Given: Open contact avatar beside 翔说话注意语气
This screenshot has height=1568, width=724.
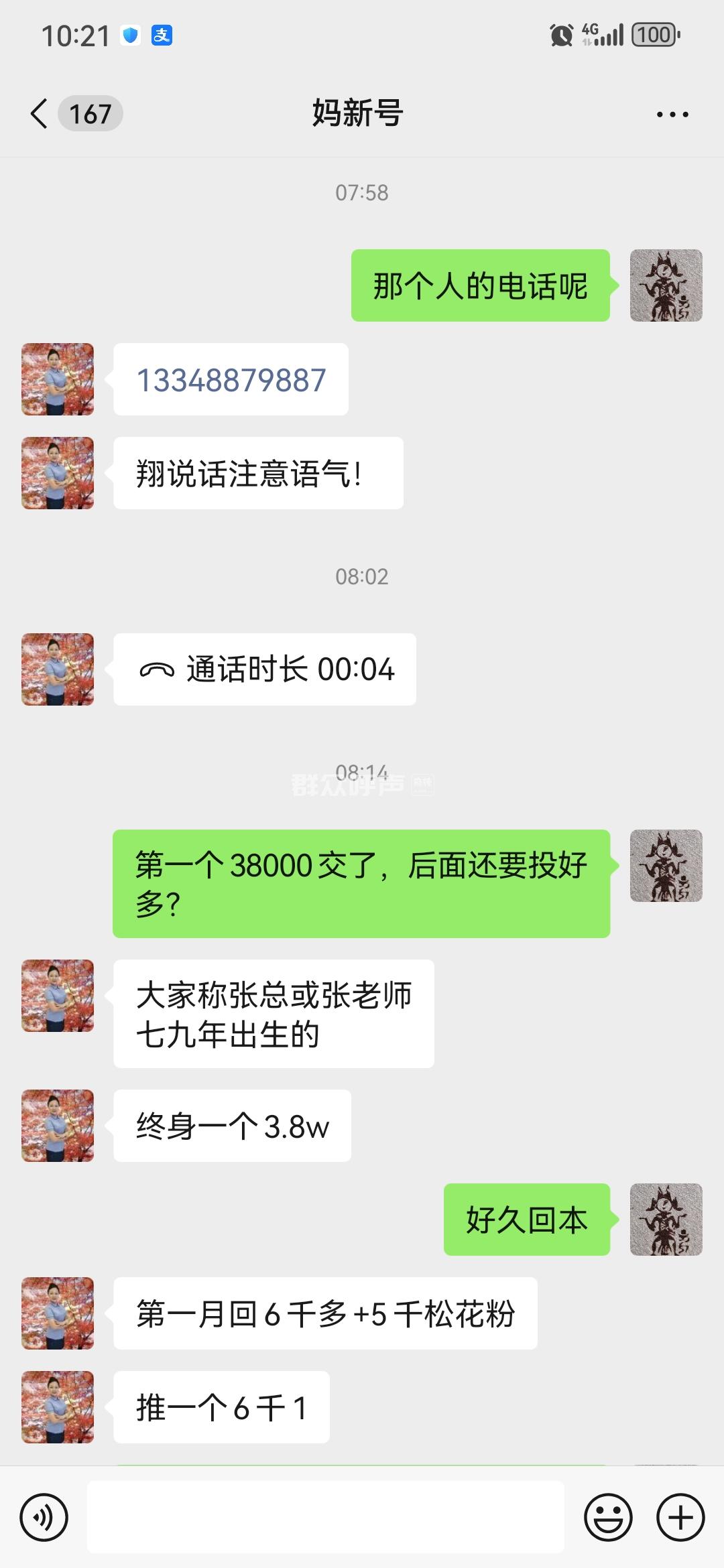Looking at the screenshot, I should [x=58, y=473].
